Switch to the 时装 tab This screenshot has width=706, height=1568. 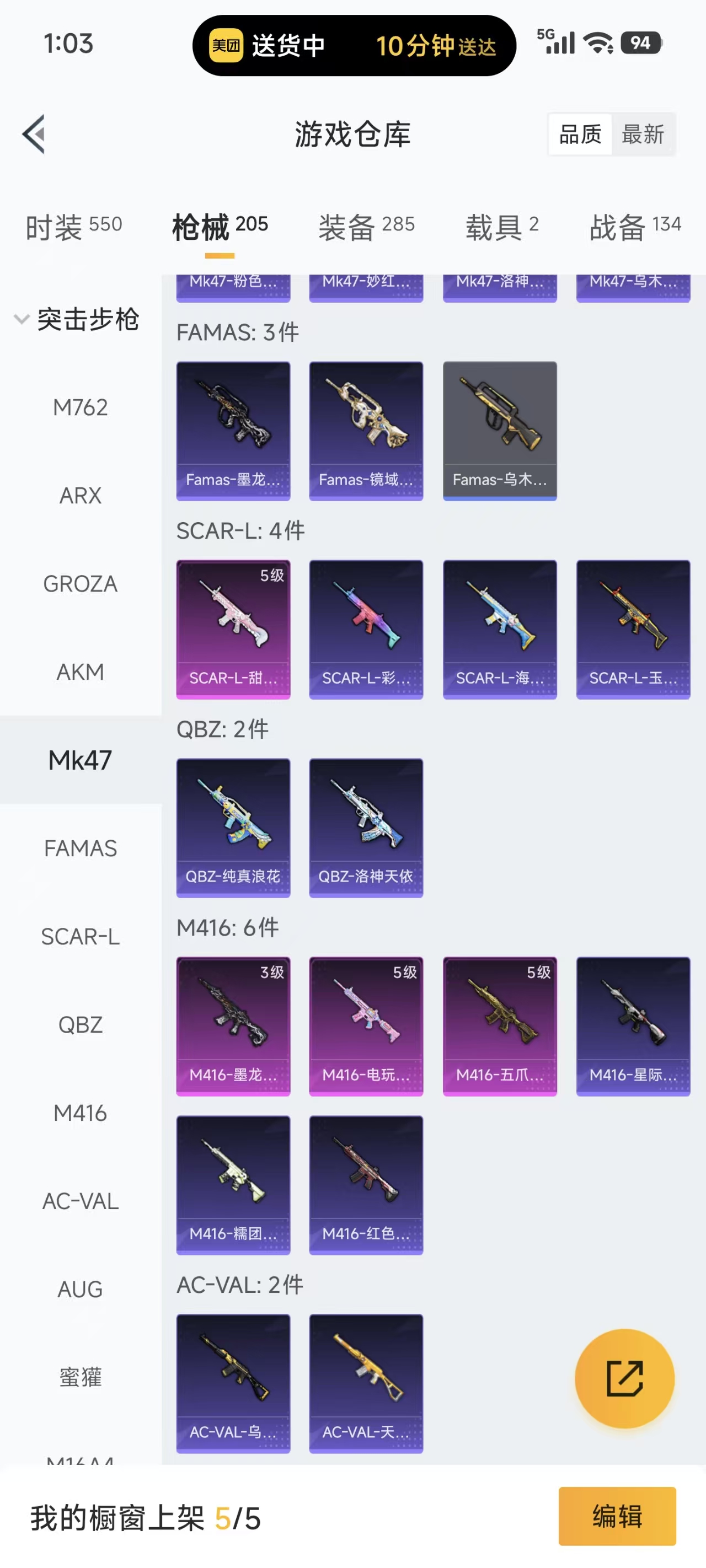[74, 227]
